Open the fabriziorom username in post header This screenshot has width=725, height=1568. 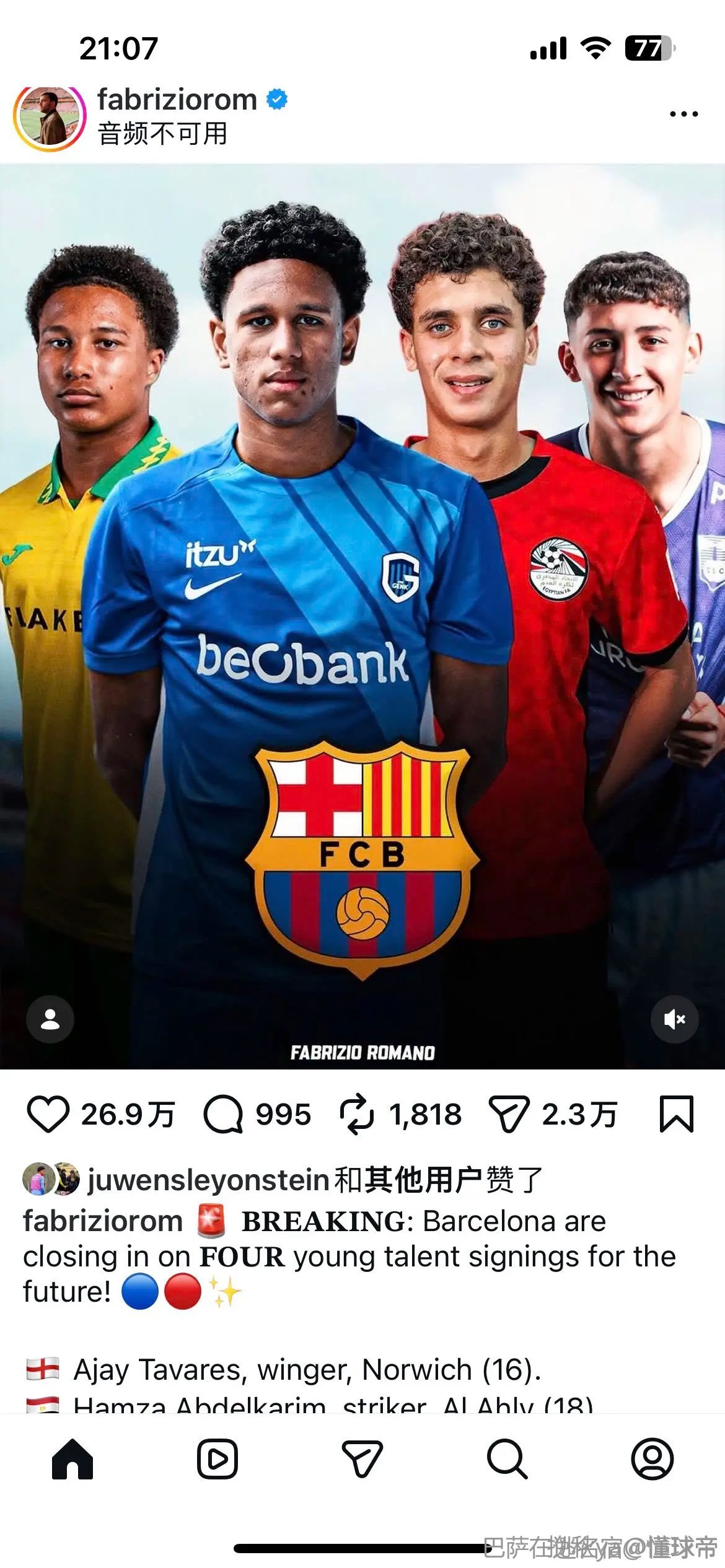pyautogui.click(x=177, y=100)
